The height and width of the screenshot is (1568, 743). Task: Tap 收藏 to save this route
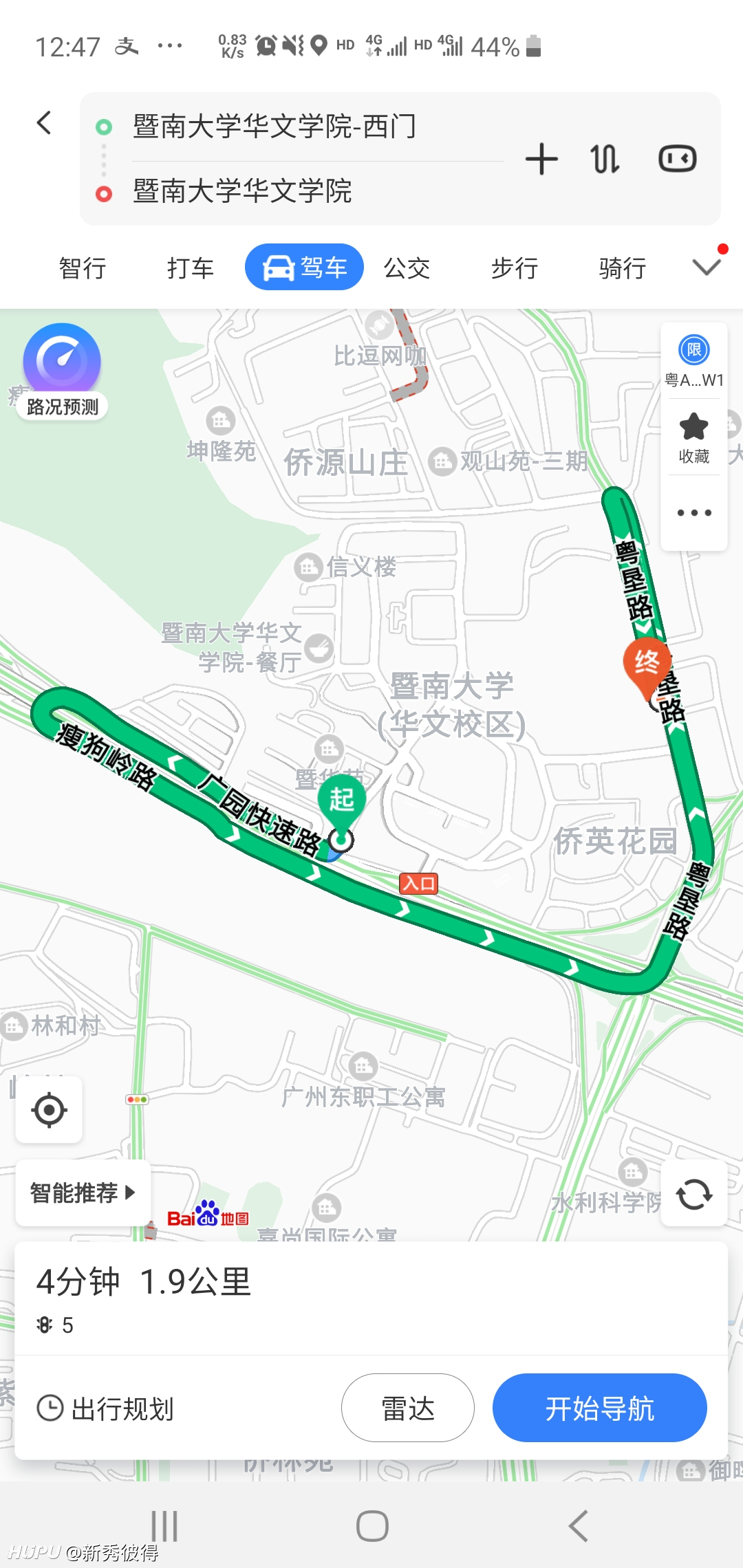click(x=694, y=438)
